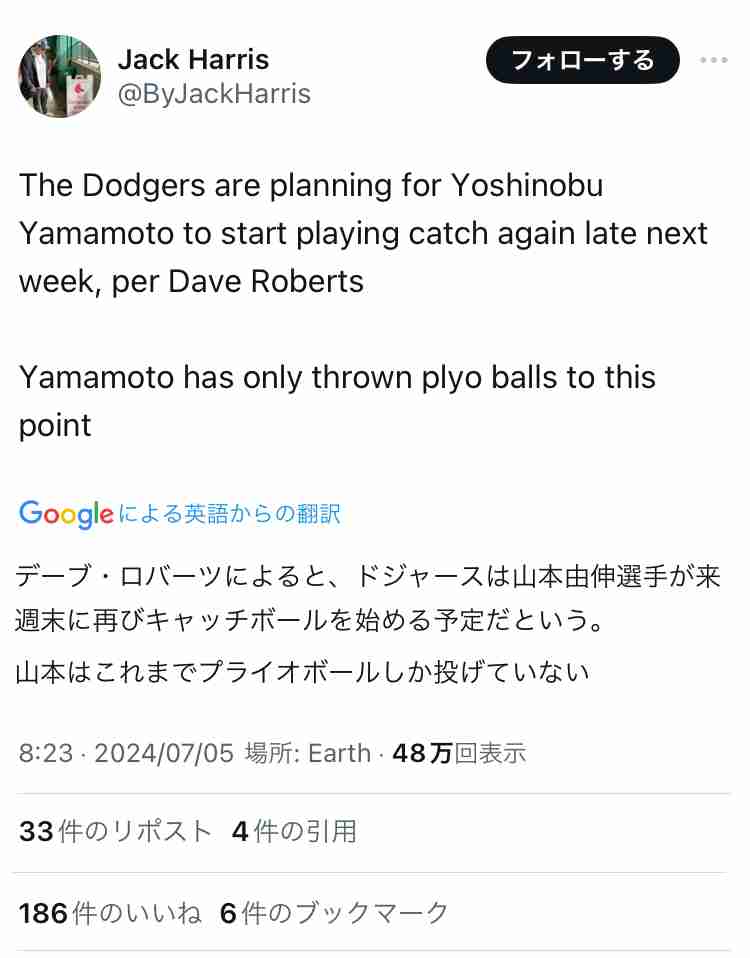Open the three-dot more options menu
This screenshot has width=750, height=958.
click(713, 60)
